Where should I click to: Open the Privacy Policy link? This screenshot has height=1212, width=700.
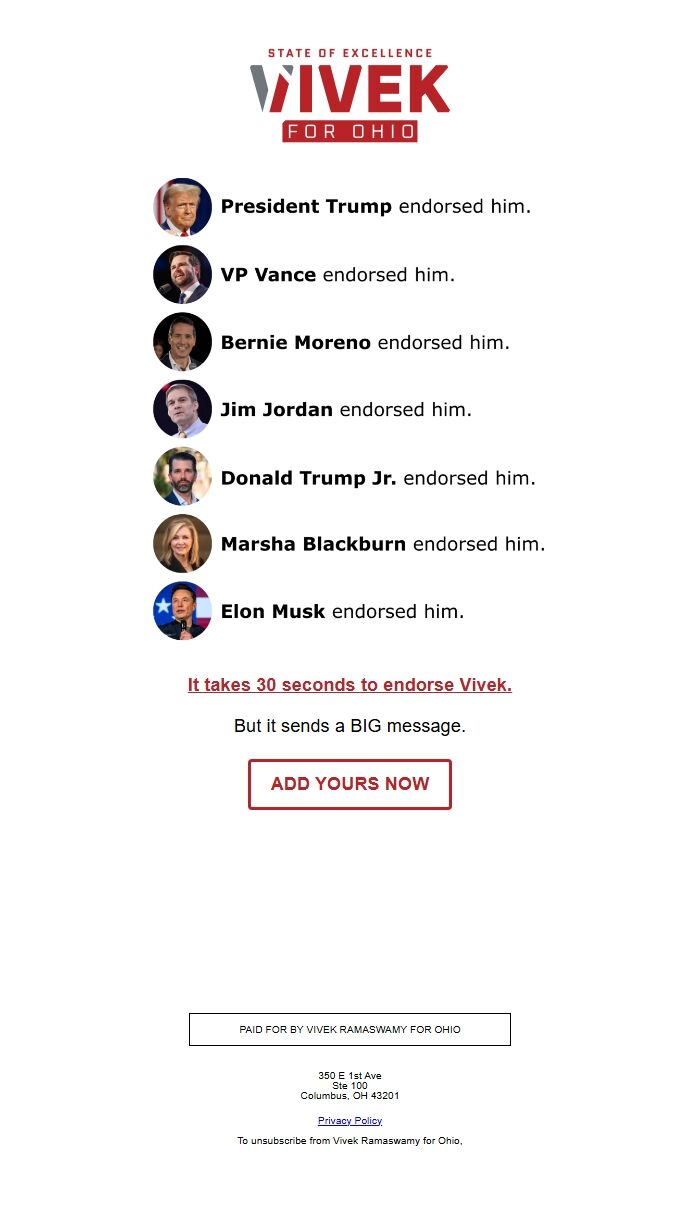349,1120
